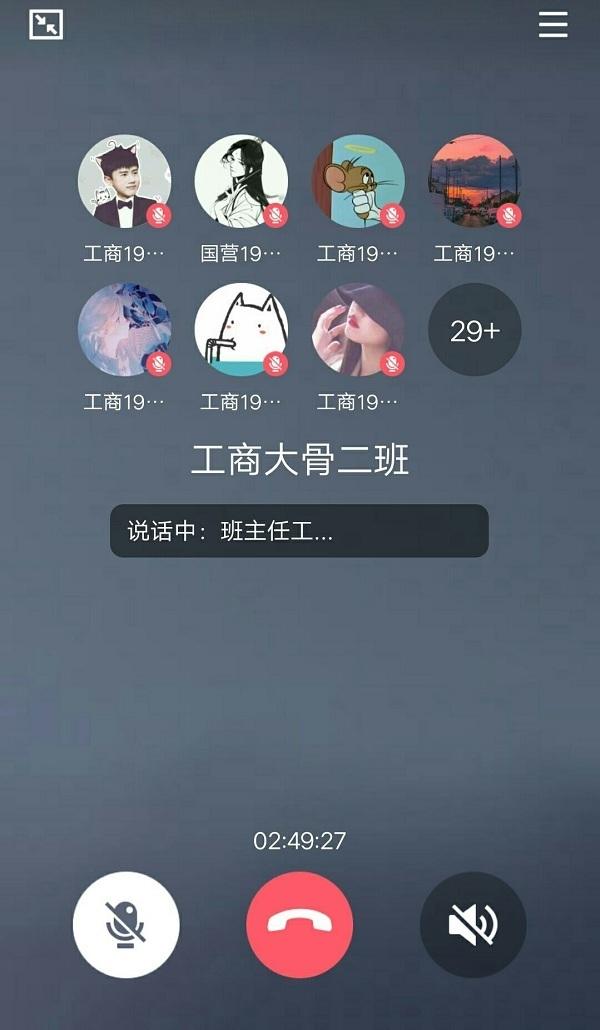Toggle the microphone mute button
Screen dimensions: 600x1030
[x=126, y=924]
